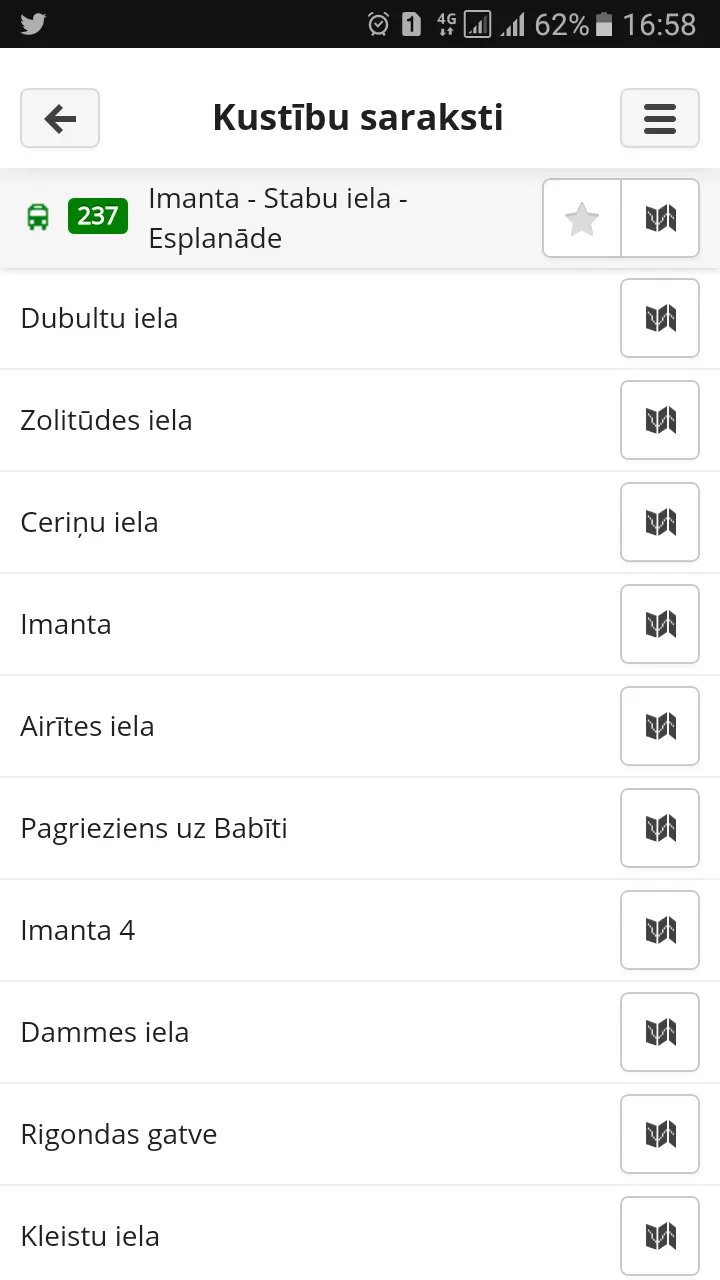
Task: Mark route 237 as favorite
Action: point(582,218)
